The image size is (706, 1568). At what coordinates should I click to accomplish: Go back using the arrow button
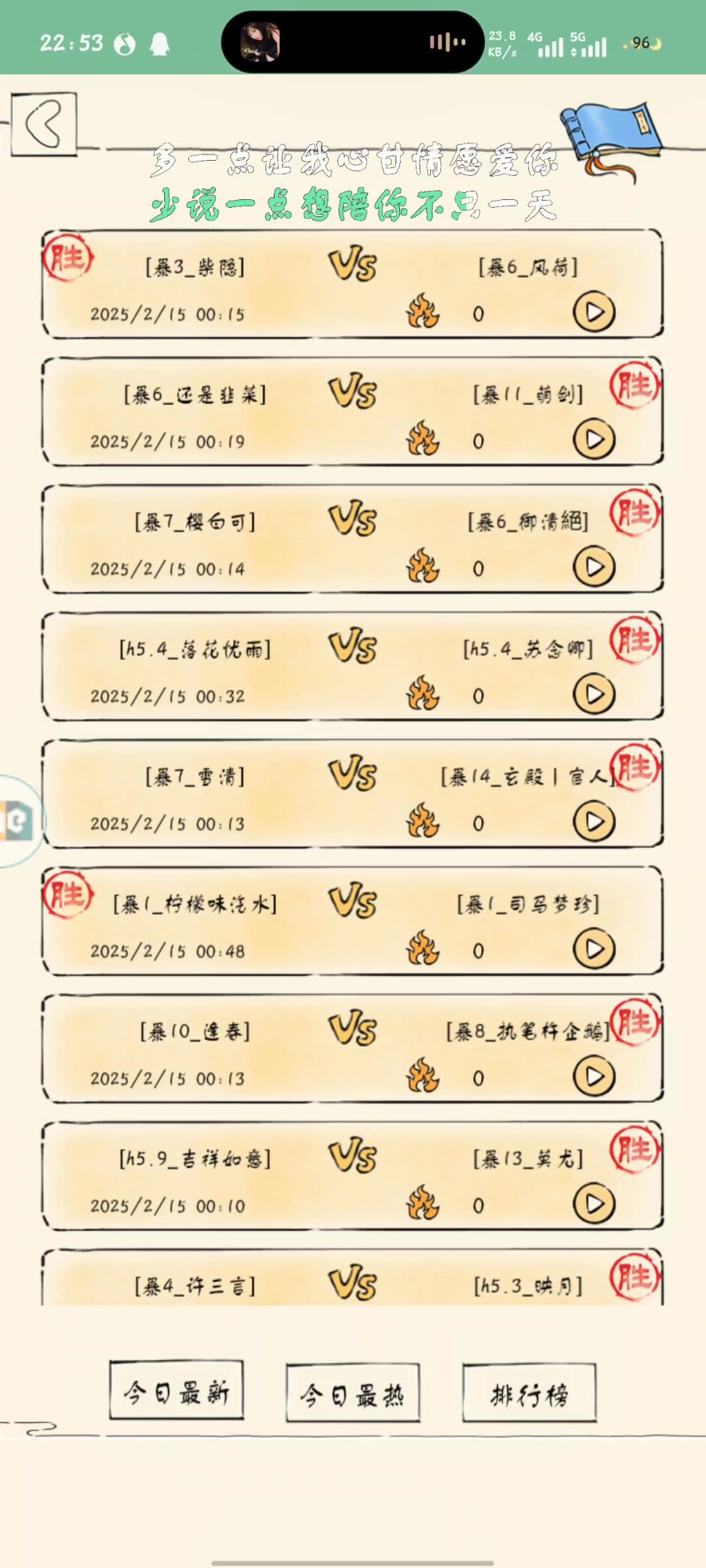(44, 124)
